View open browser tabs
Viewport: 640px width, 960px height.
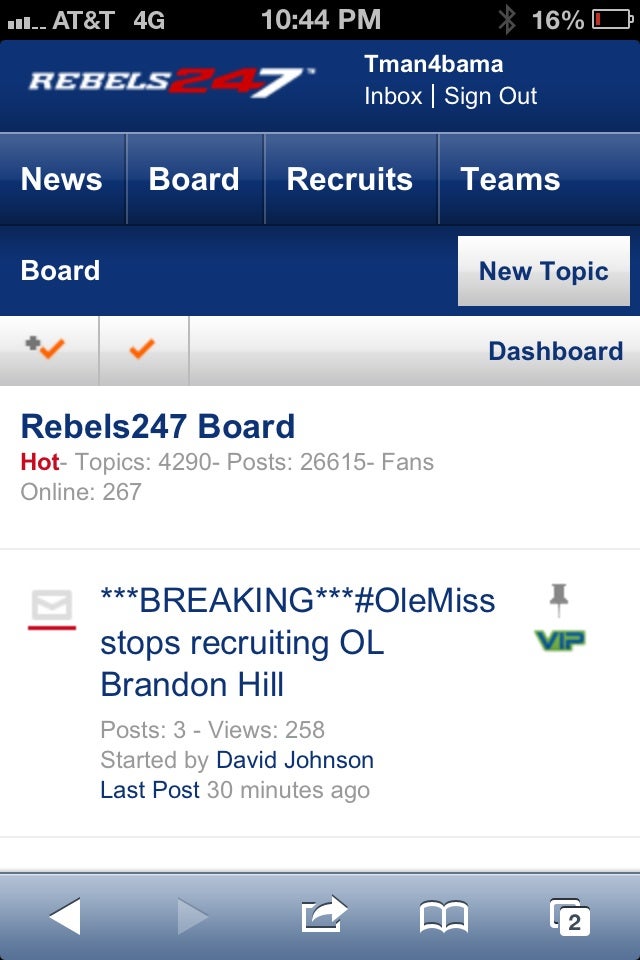click(570, 915)
